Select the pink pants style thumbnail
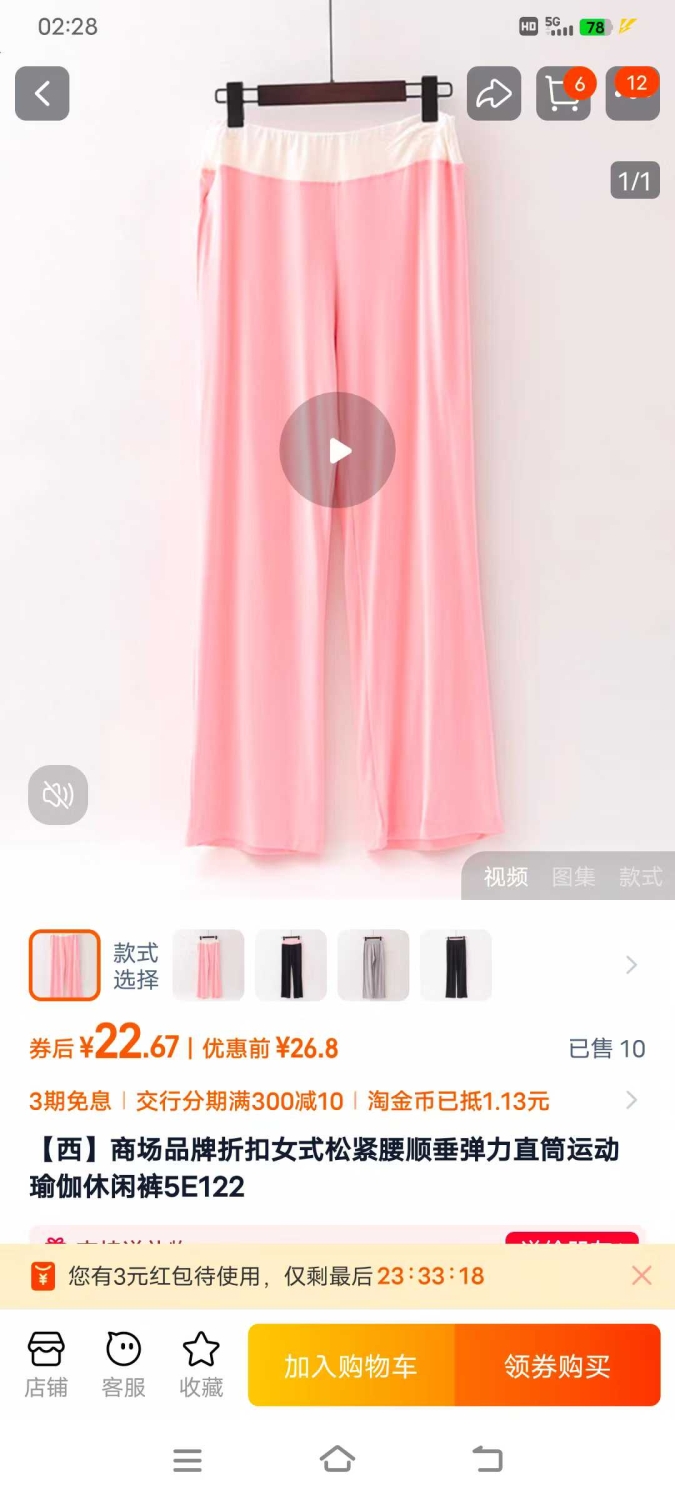 coord(209,965)
